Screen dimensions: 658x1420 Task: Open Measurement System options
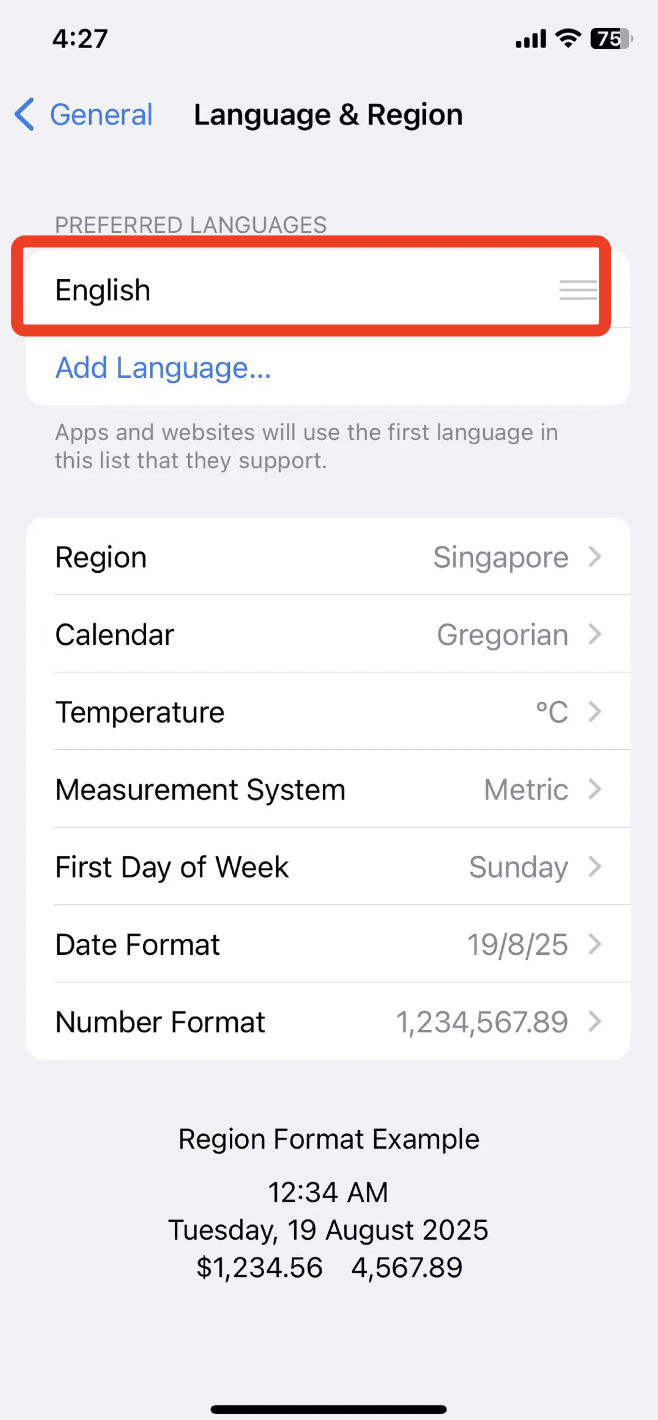[328, 789]
